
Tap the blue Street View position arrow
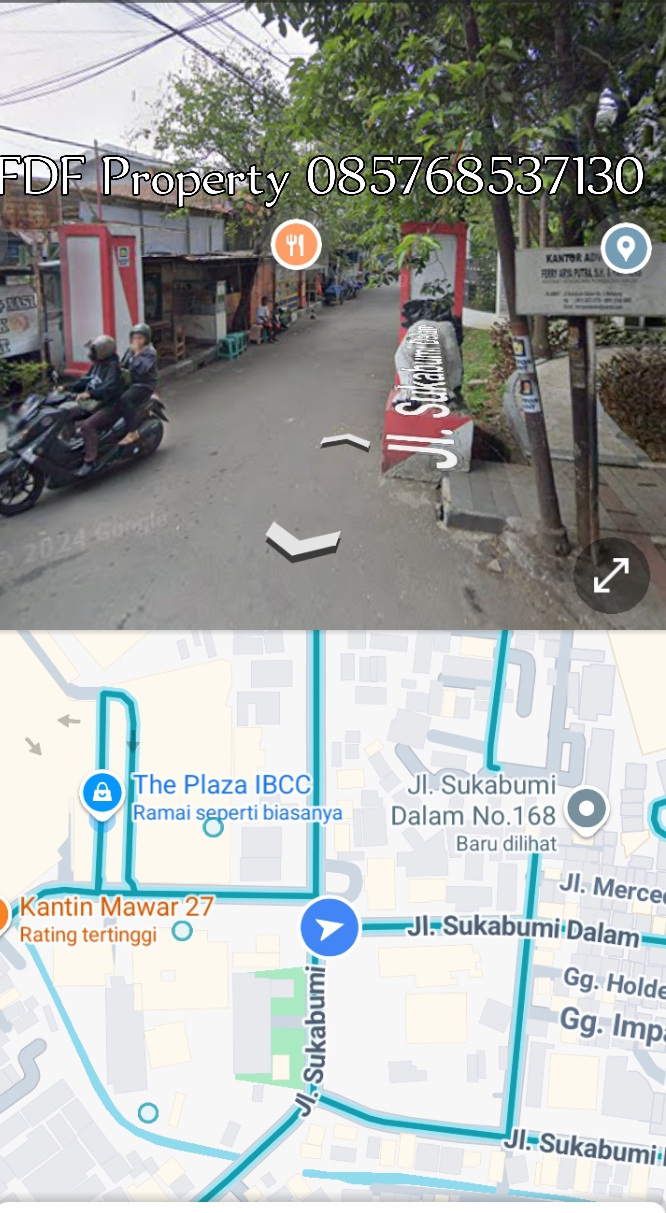pos(330,928)
